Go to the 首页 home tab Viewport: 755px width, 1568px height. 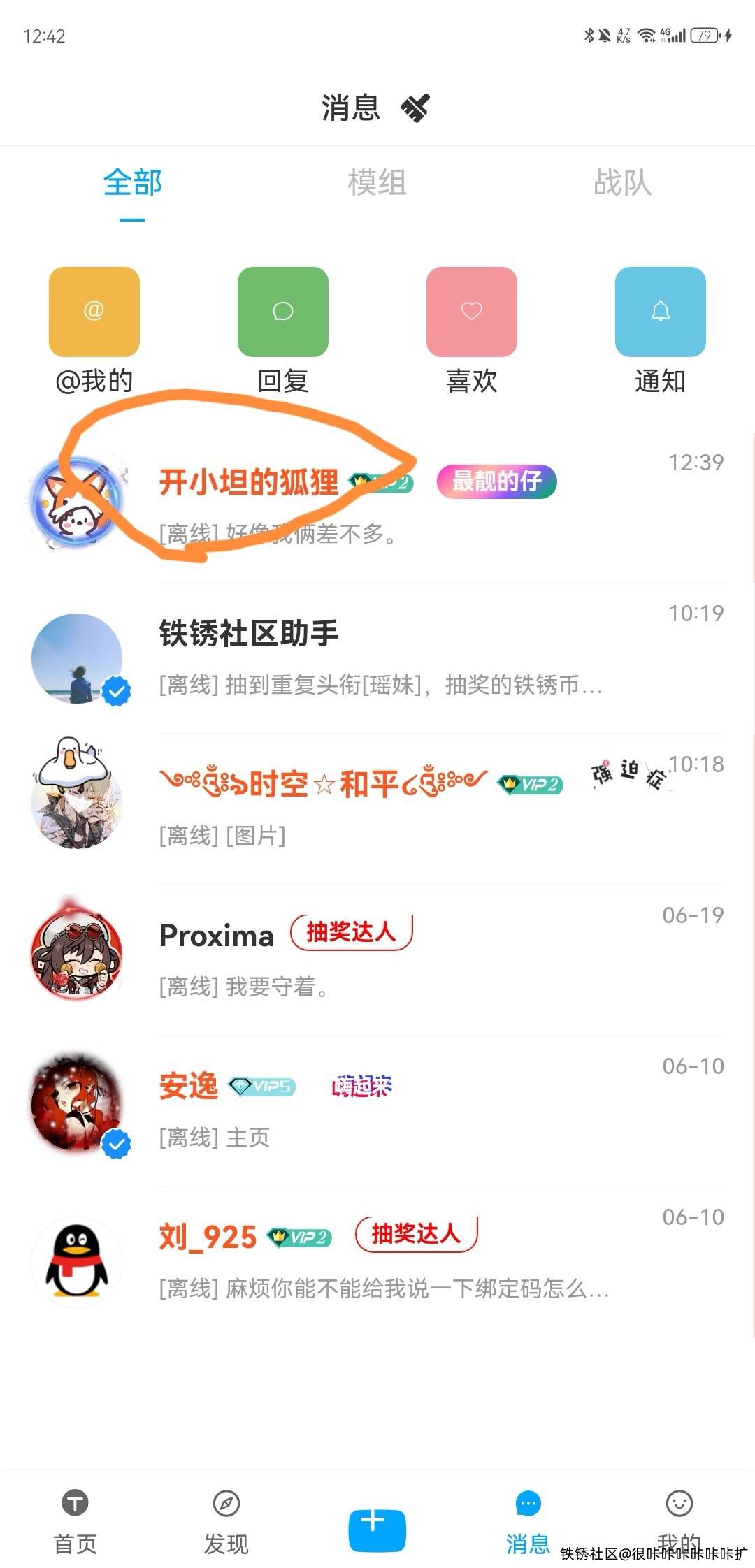[x=75, y=1520]
